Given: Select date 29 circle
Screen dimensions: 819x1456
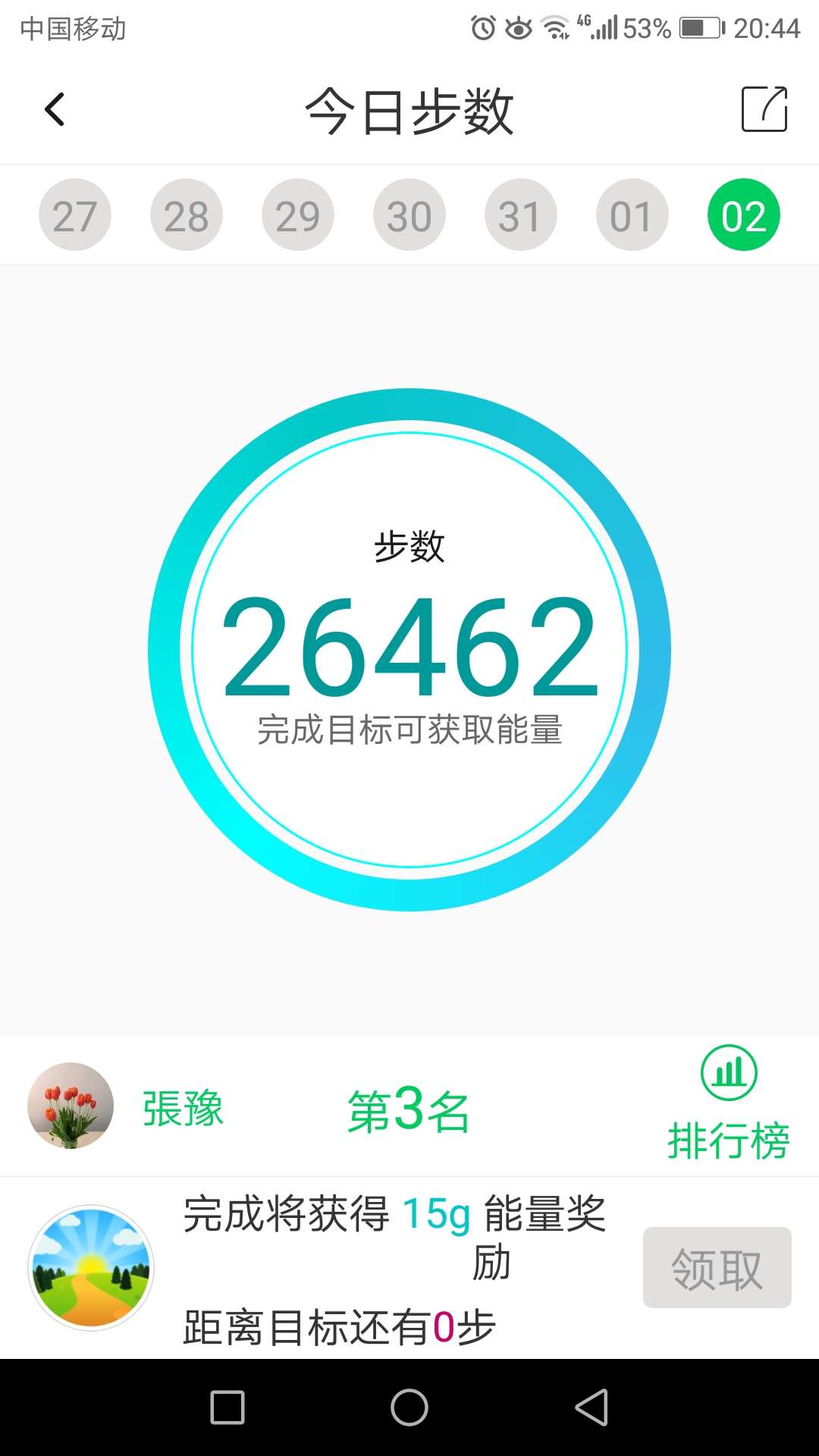Looking at the screenshot, I should point(297,215).
